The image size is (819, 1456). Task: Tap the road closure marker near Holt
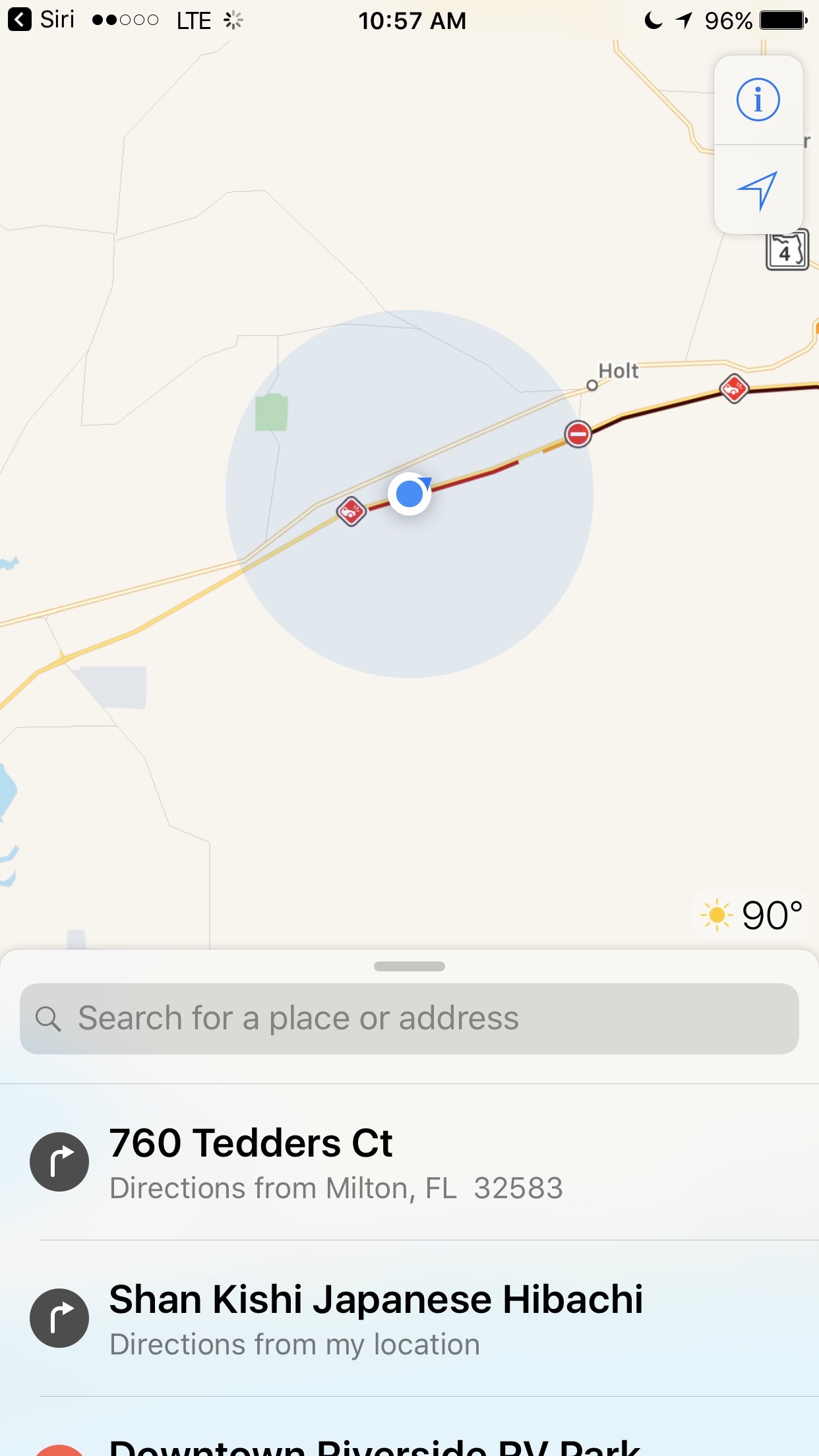(578, 434)
